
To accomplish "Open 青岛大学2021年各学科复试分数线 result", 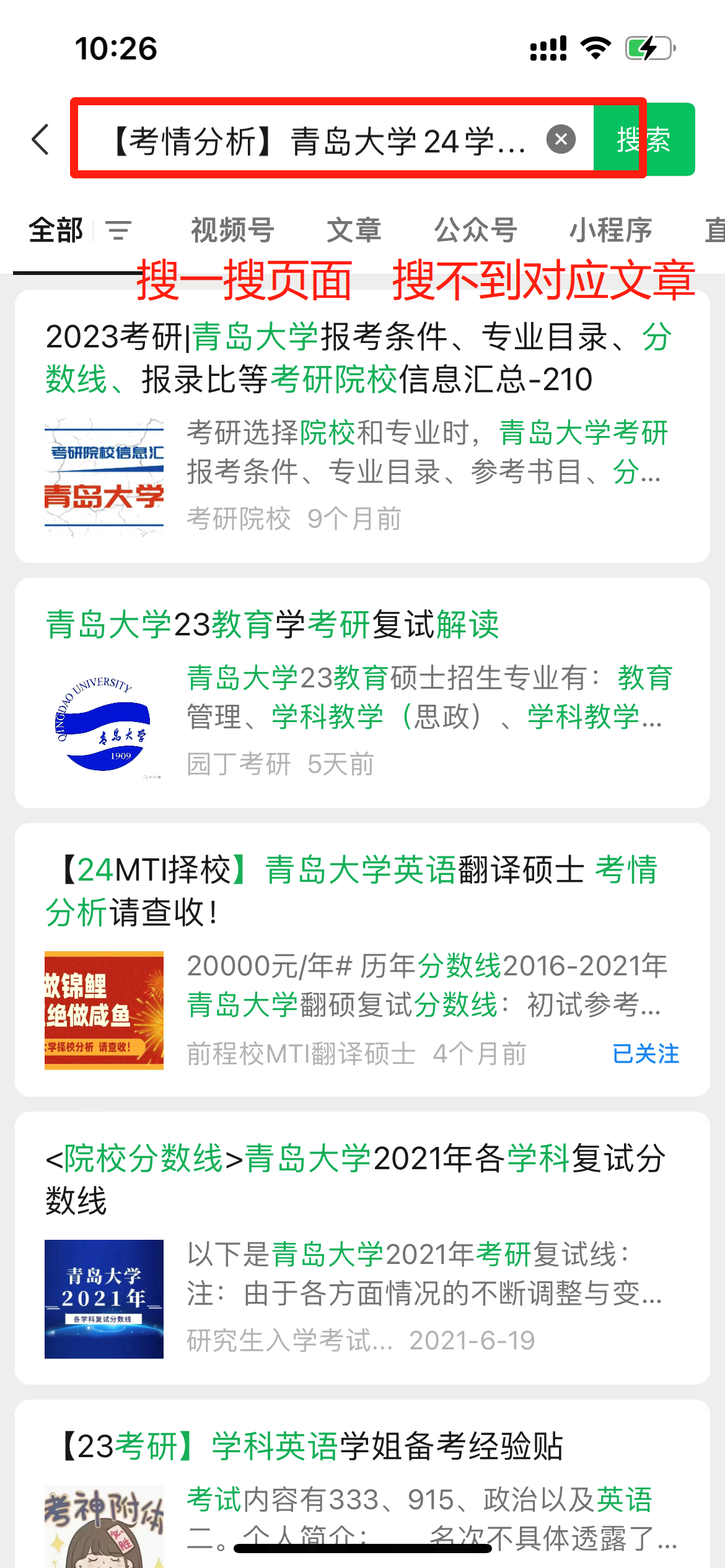I will (356, 1178).
